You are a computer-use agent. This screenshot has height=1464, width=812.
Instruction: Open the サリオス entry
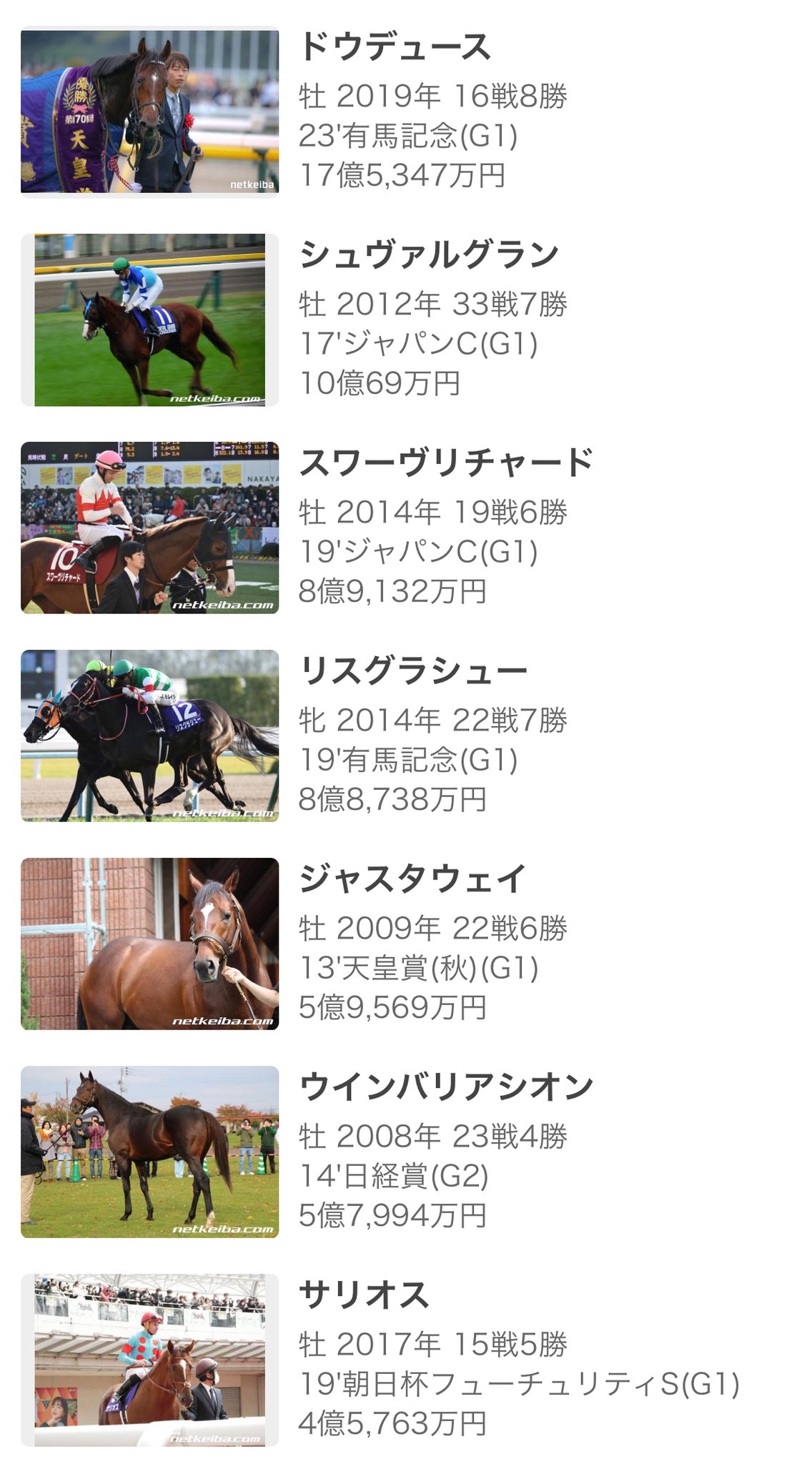click(x=364, y=1295)
